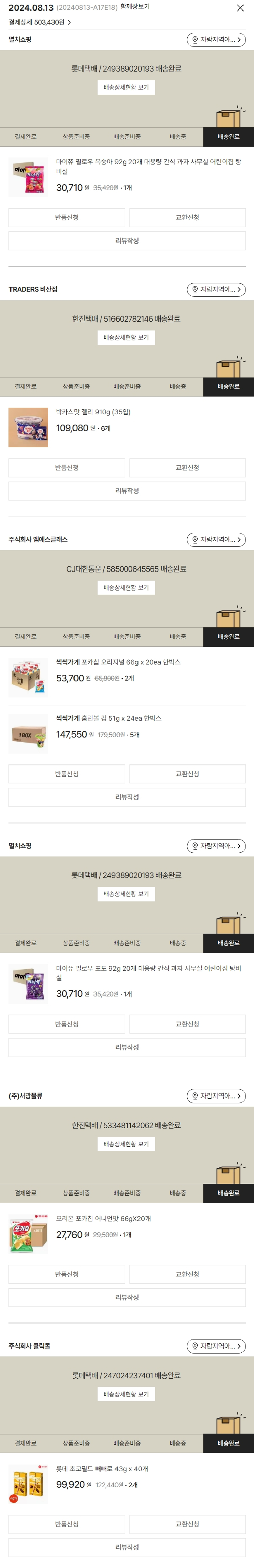Write review for 마이쮸 필로우 복숭아
Image resolution: width=254 pixels, height=1568 pixels.
pyautogui.click(x=127, y=240)
